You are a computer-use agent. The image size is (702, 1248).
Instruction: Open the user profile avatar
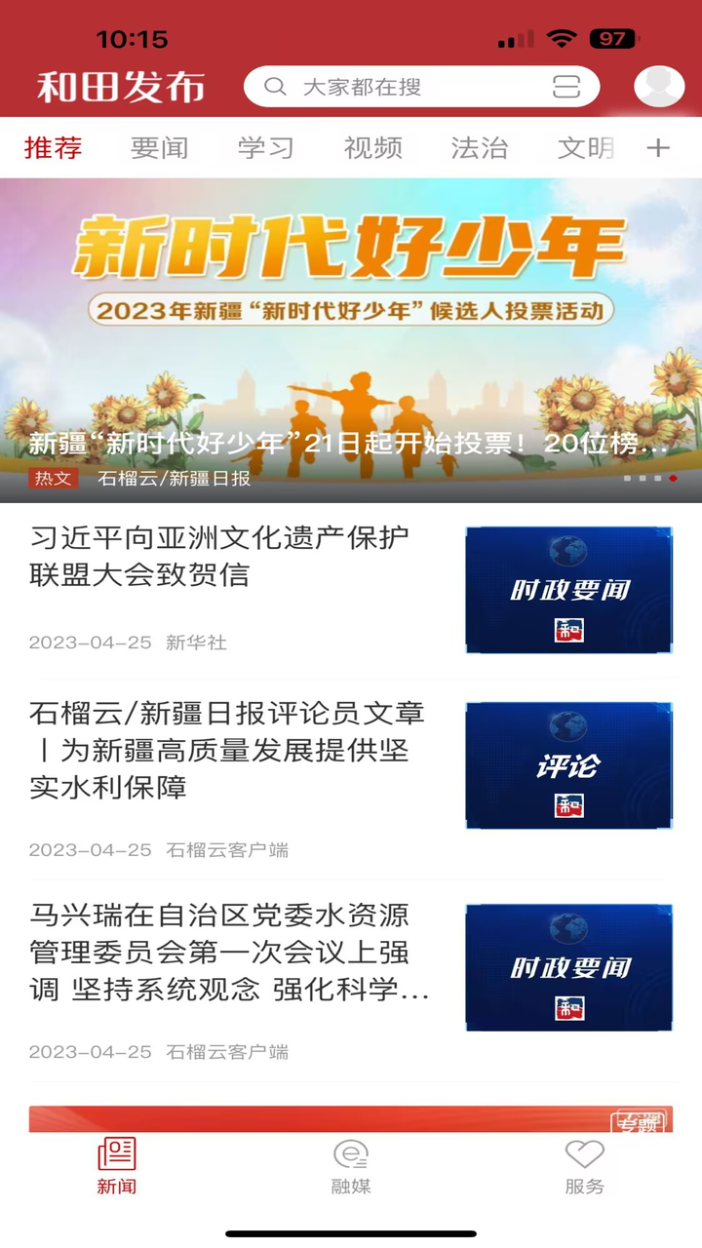click(x=659, y=87)
